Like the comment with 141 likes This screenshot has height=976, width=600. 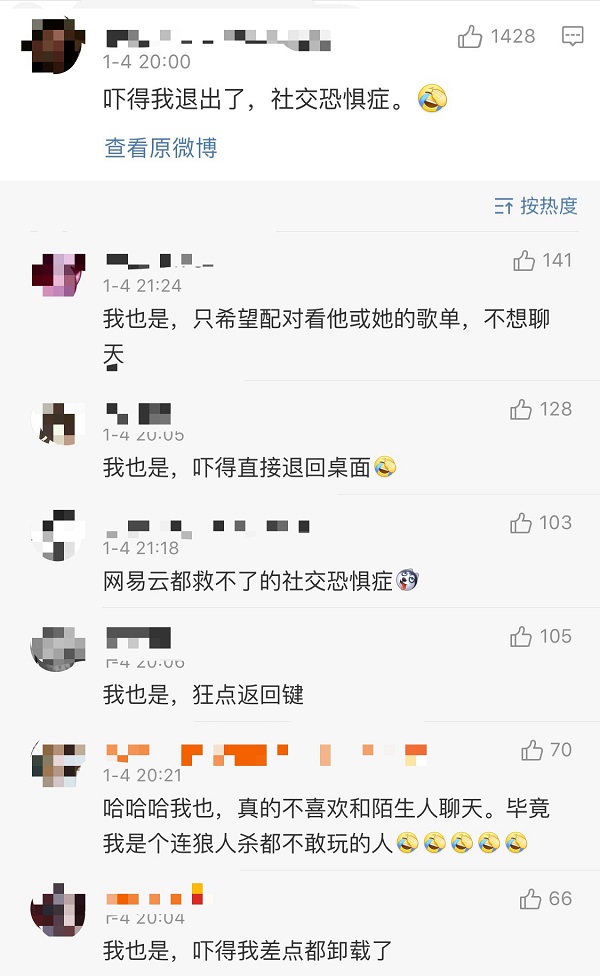(x=525, y=261)
